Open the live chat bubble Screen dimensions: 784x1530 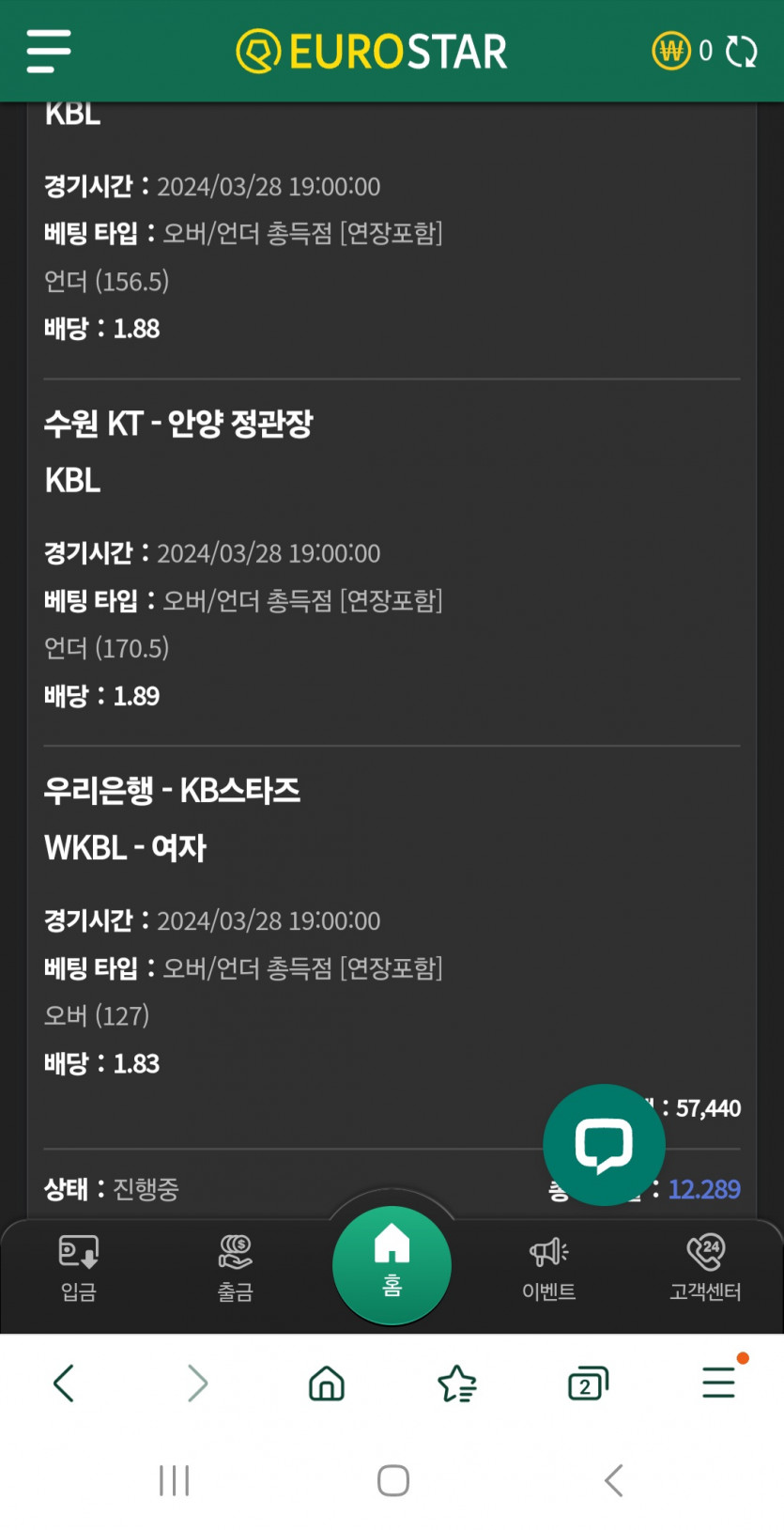(x=604, y=1145)
